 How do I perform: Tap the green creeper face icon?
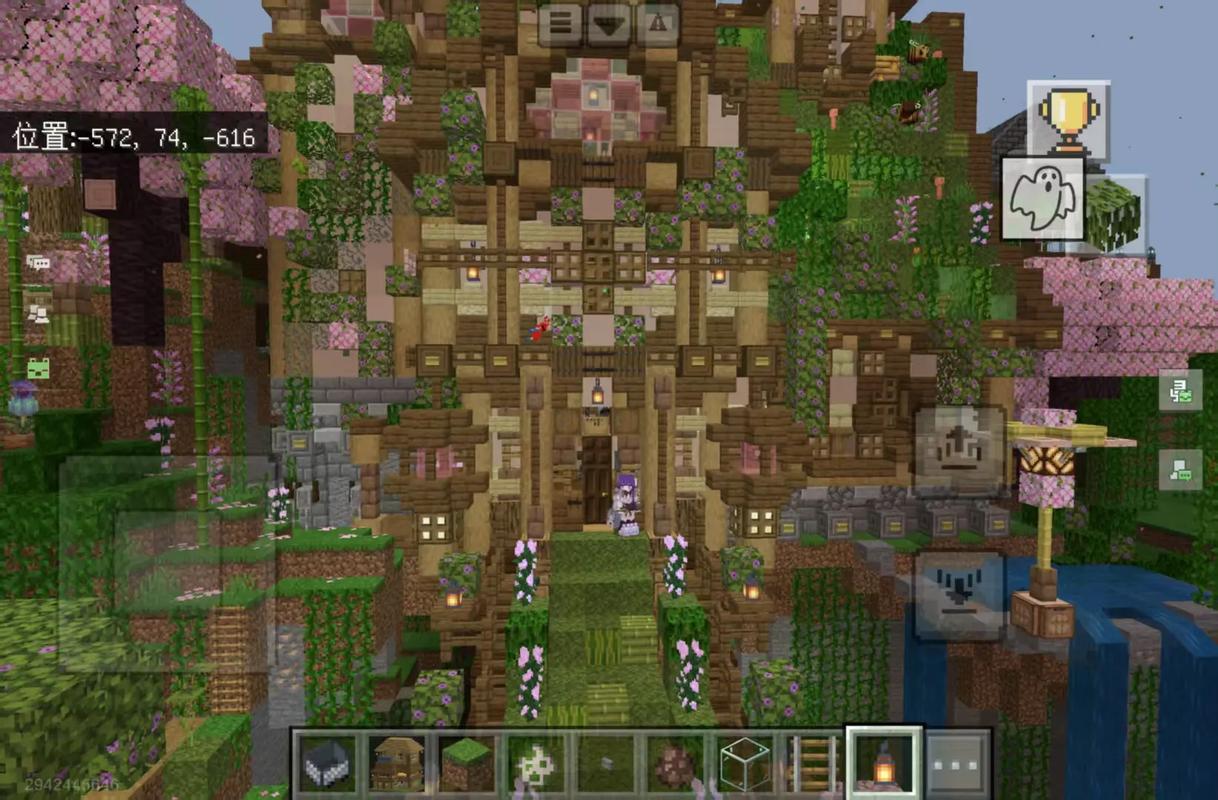click(x=39, y=366)
